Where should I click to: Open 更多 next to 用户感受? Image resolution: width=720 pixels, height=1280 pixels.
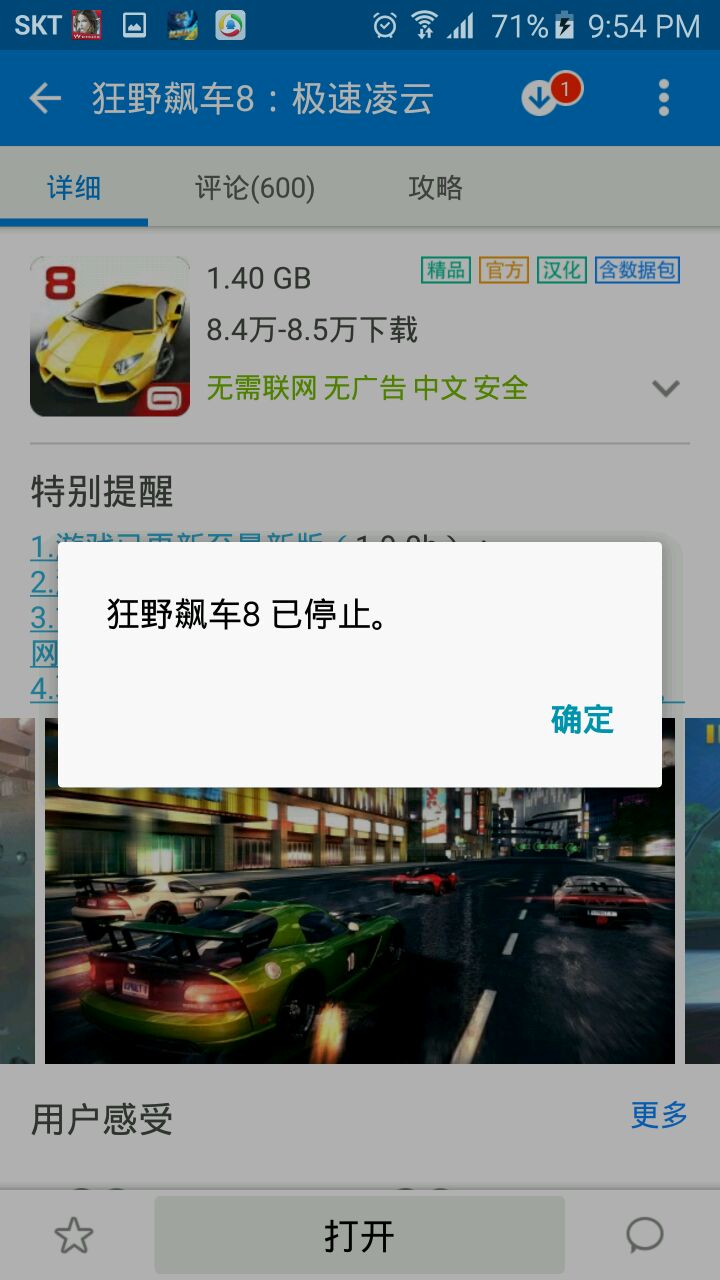(659, 1115)
